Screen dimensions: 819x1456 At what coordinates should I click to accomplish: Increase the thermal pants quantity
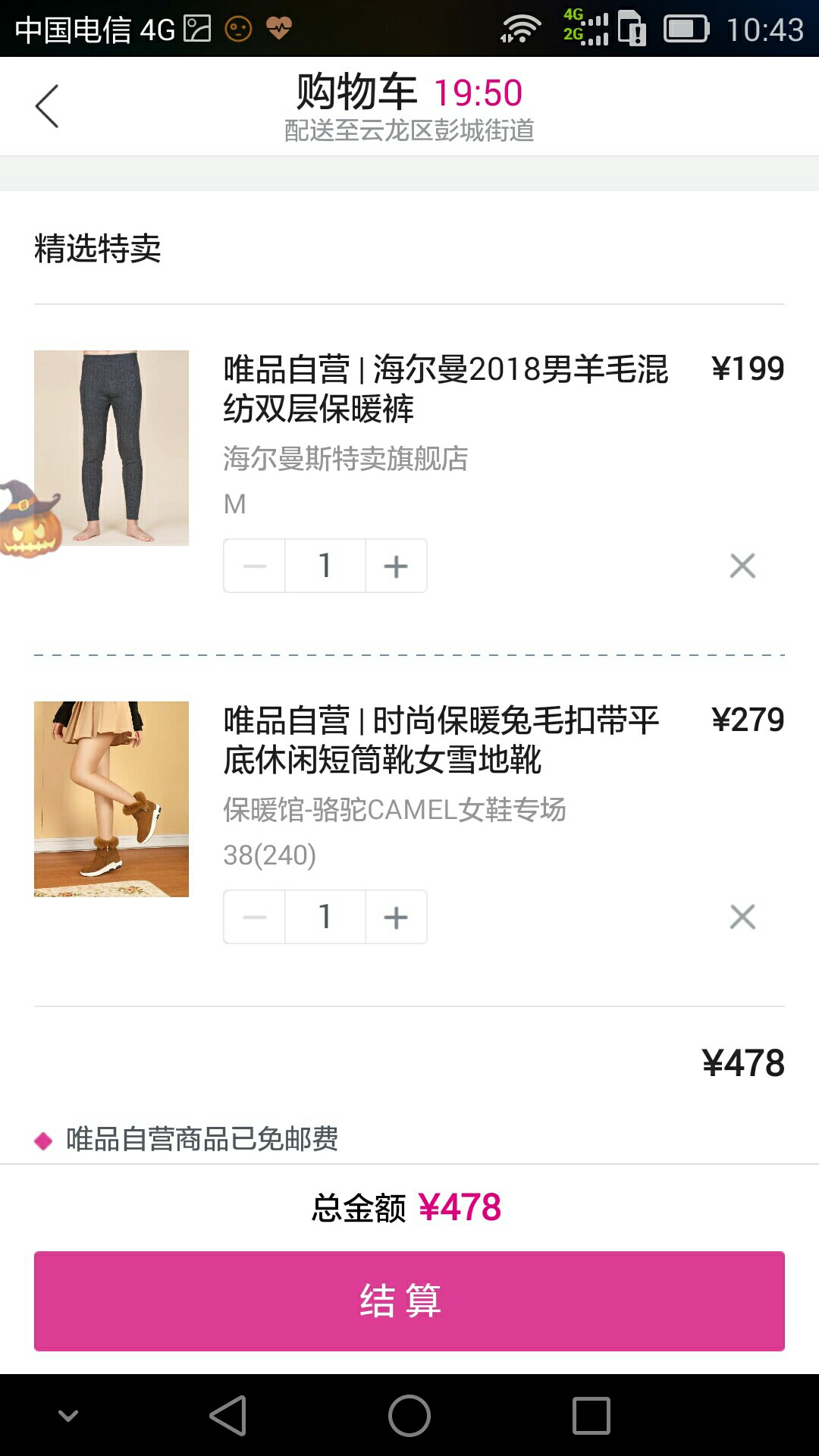396,566
